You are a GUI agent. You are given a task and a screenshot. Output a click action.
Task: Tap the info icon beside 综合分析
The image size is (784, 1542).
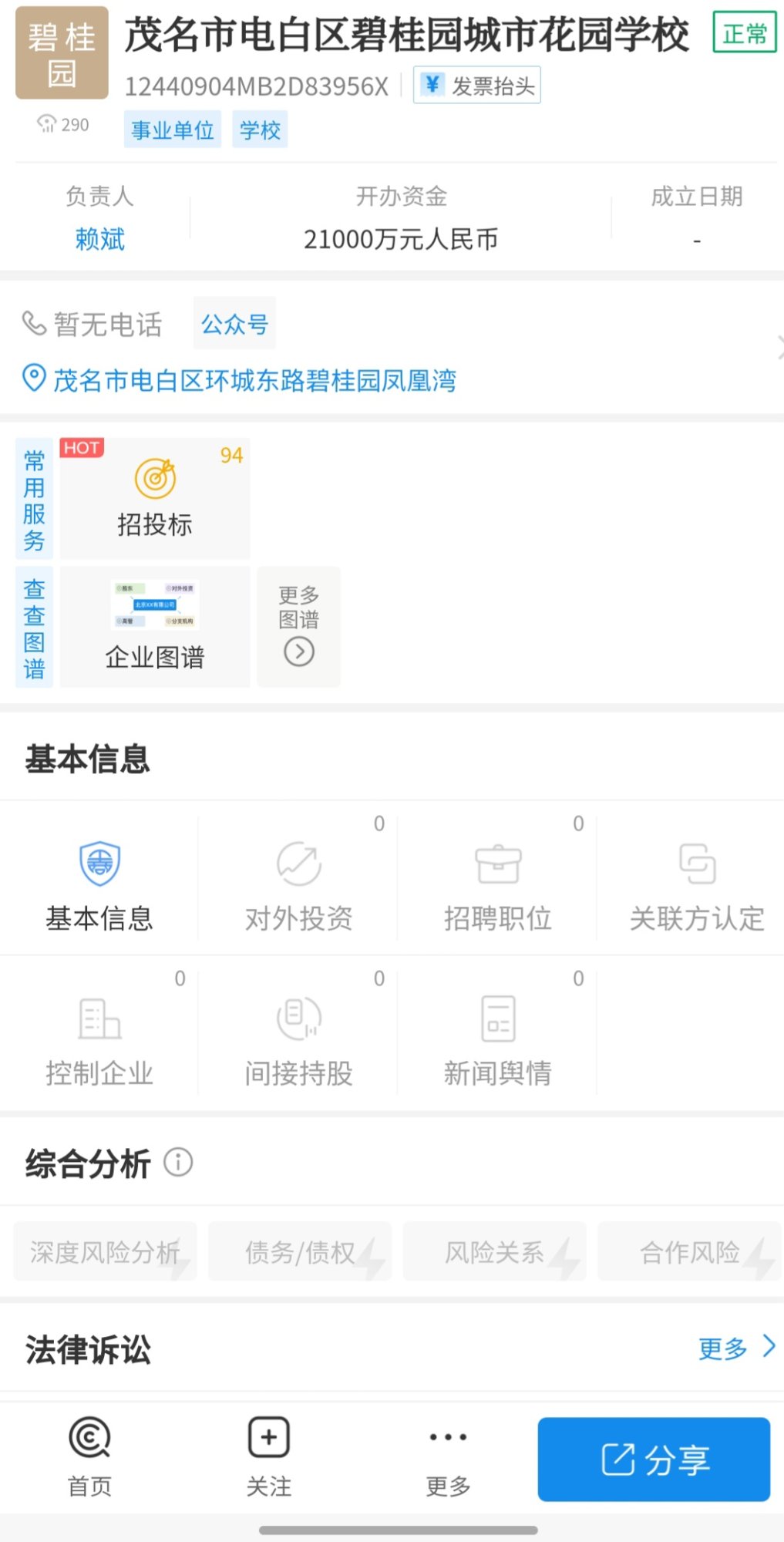tap(178, 1162)
